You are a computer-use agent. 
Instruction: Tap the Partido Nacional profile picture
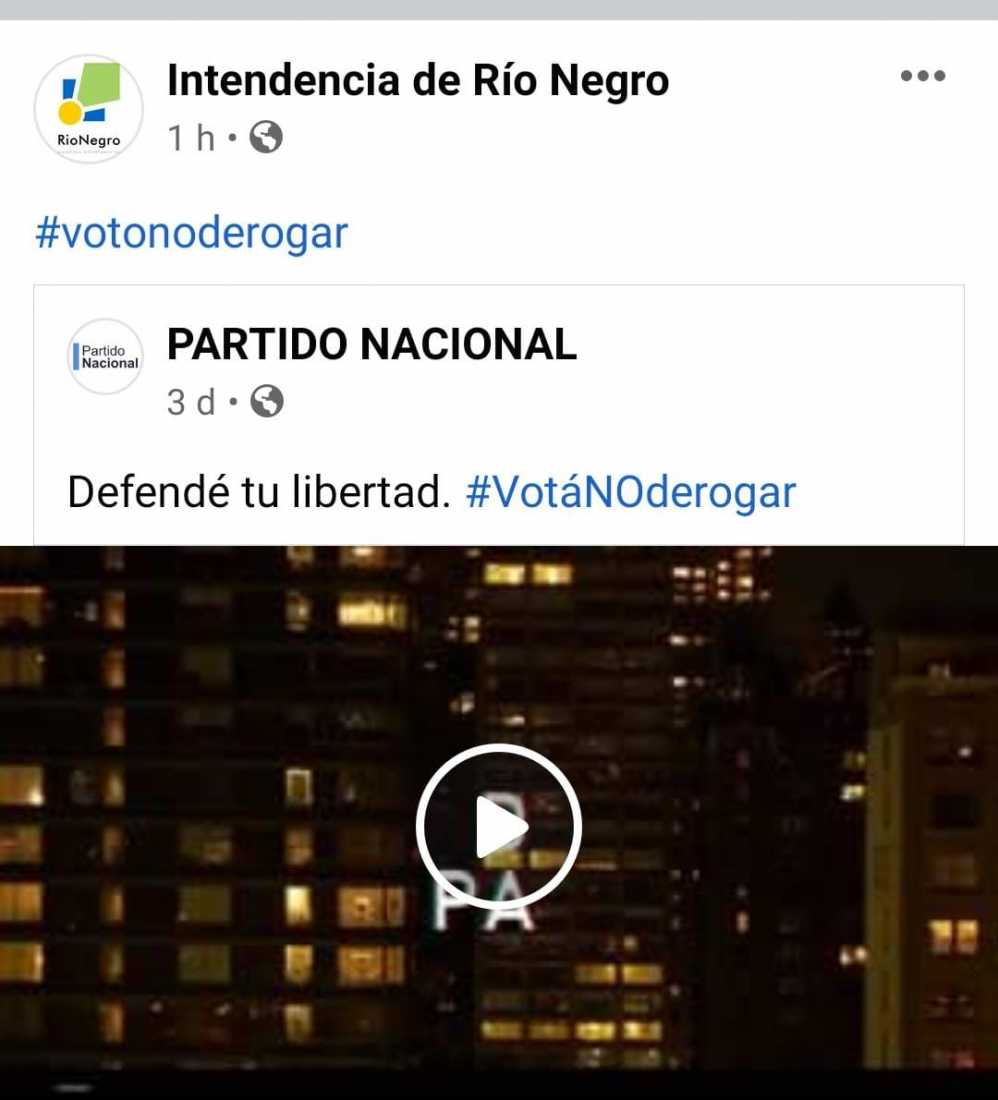pos(106,357)
